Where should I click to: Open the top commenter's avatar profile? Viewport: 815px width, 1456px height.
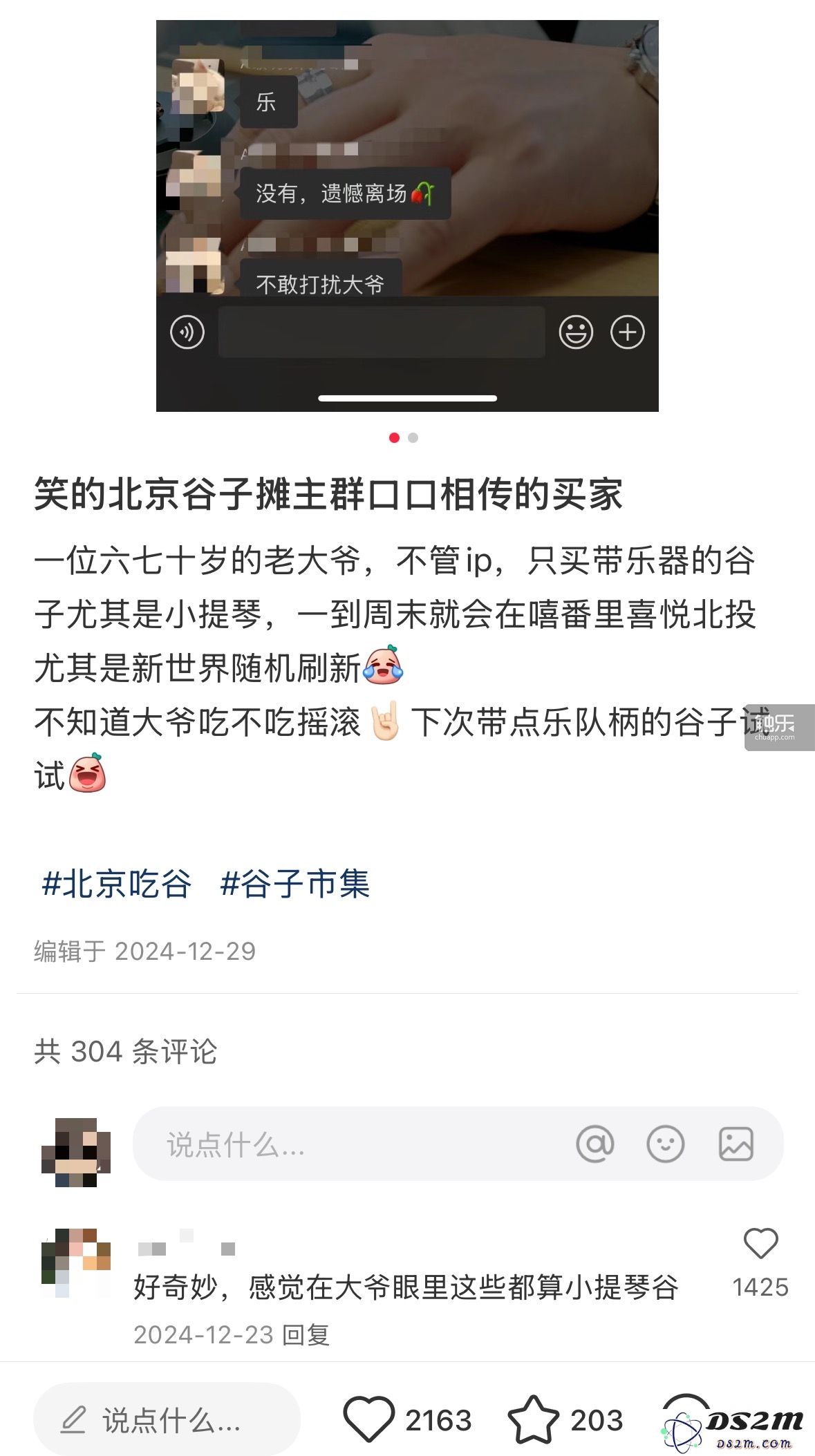point(76,1263)
